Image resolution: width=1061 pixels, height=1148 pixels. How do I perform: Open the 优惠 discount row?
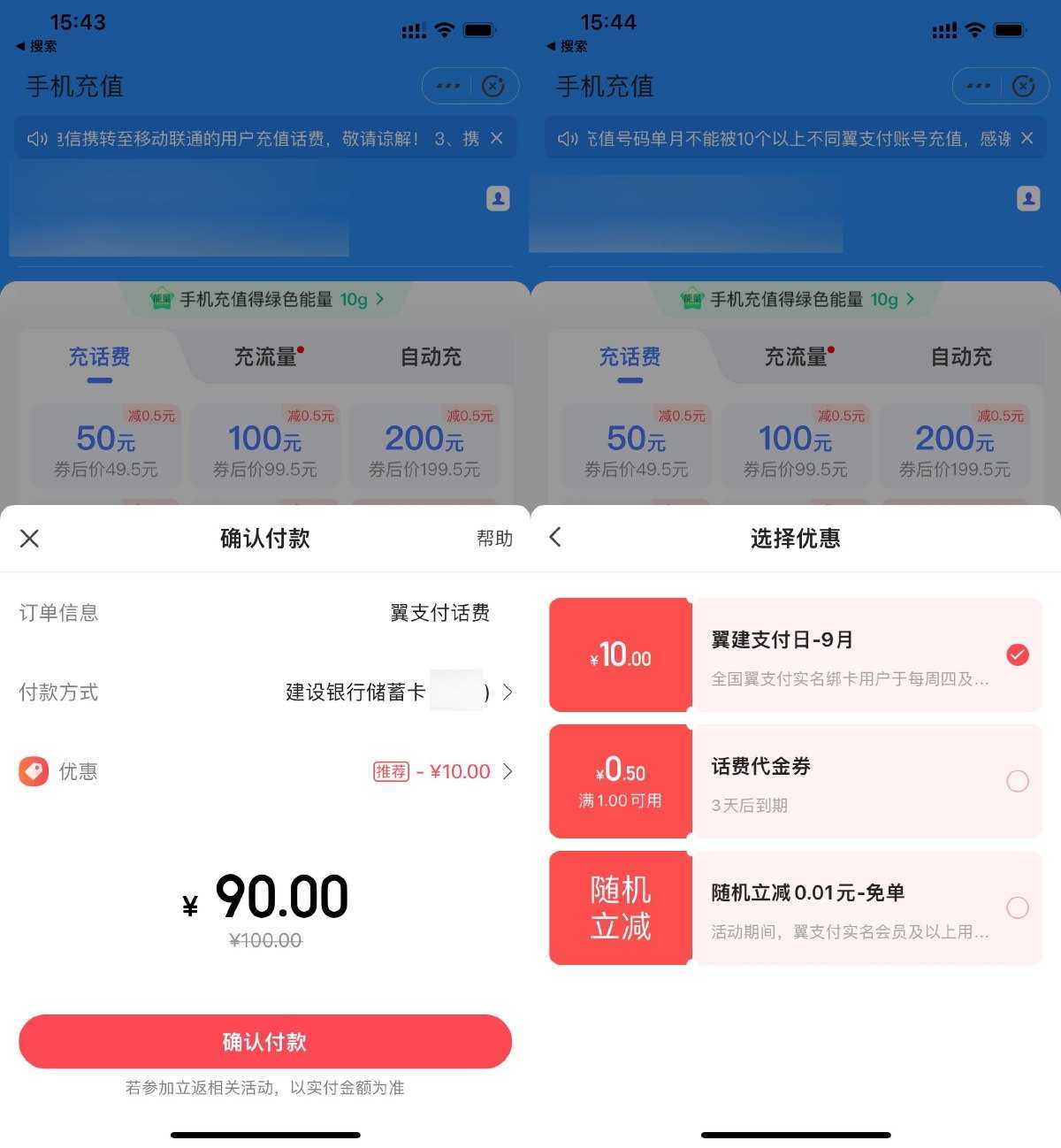click(x=265, y=771)
